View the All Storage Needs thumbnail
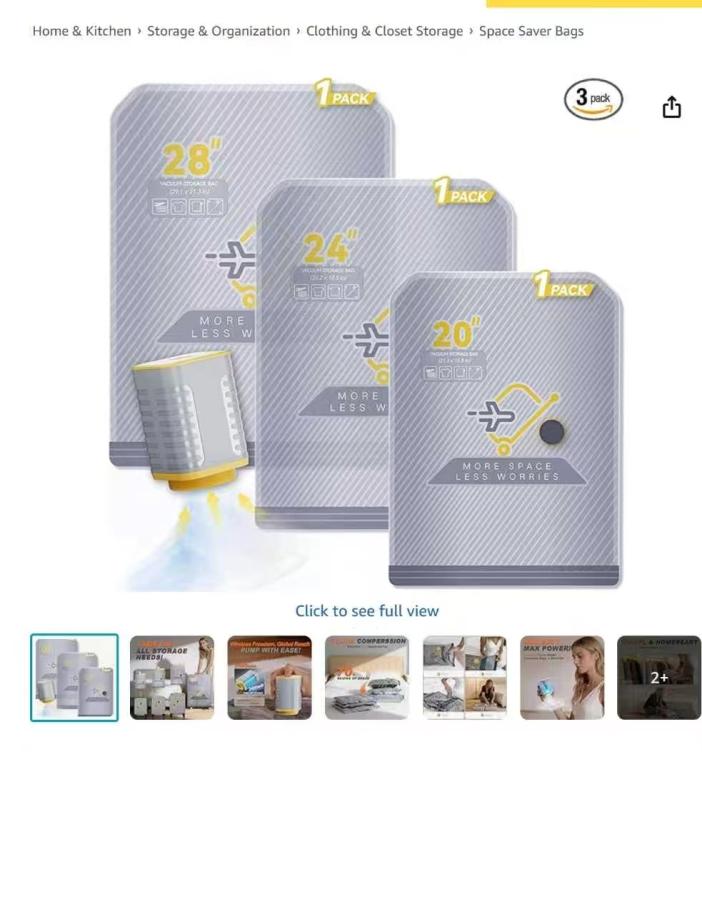Image resolution: width=702 pixels, height=914 pixels. click(172, 677)
